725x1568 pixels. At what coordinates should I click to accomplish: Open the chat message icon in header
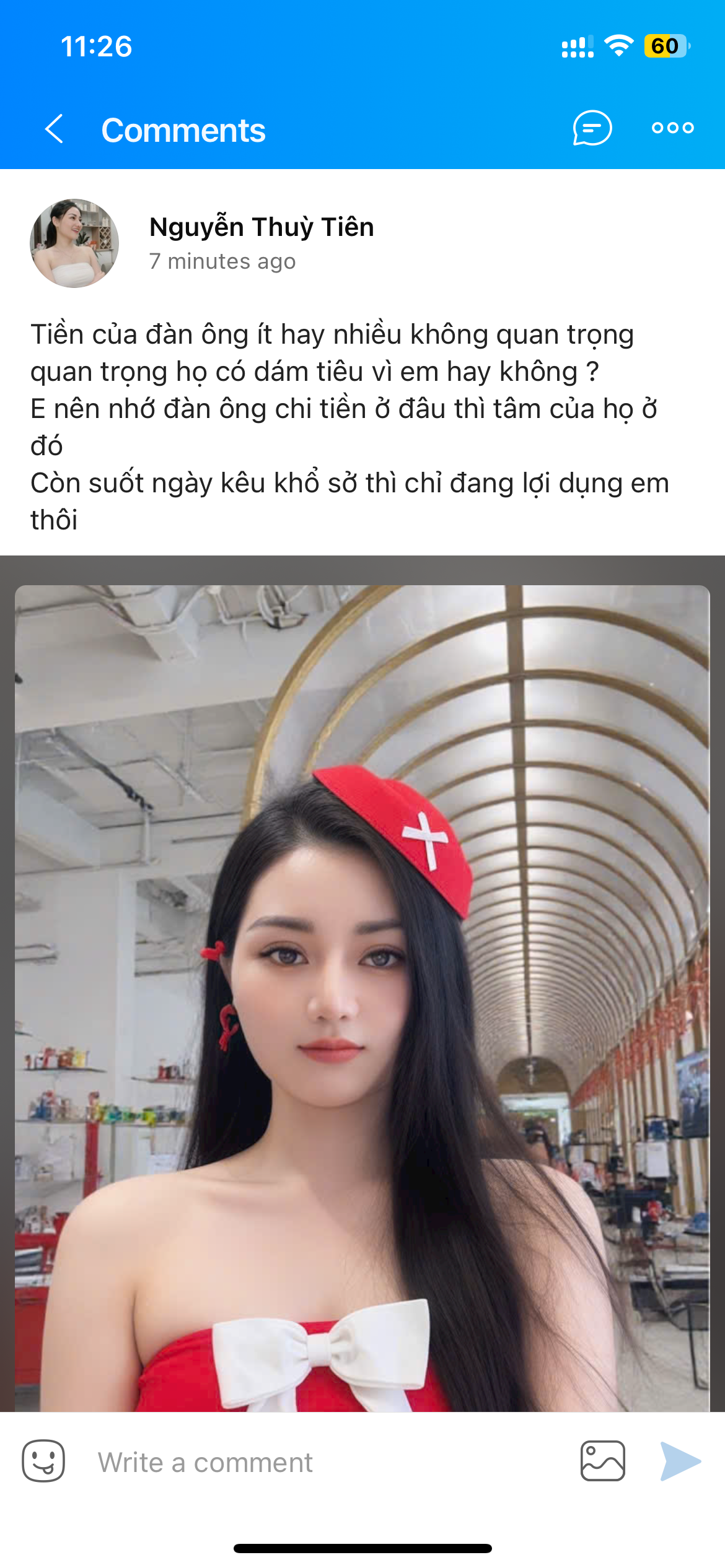coord(592,128)
